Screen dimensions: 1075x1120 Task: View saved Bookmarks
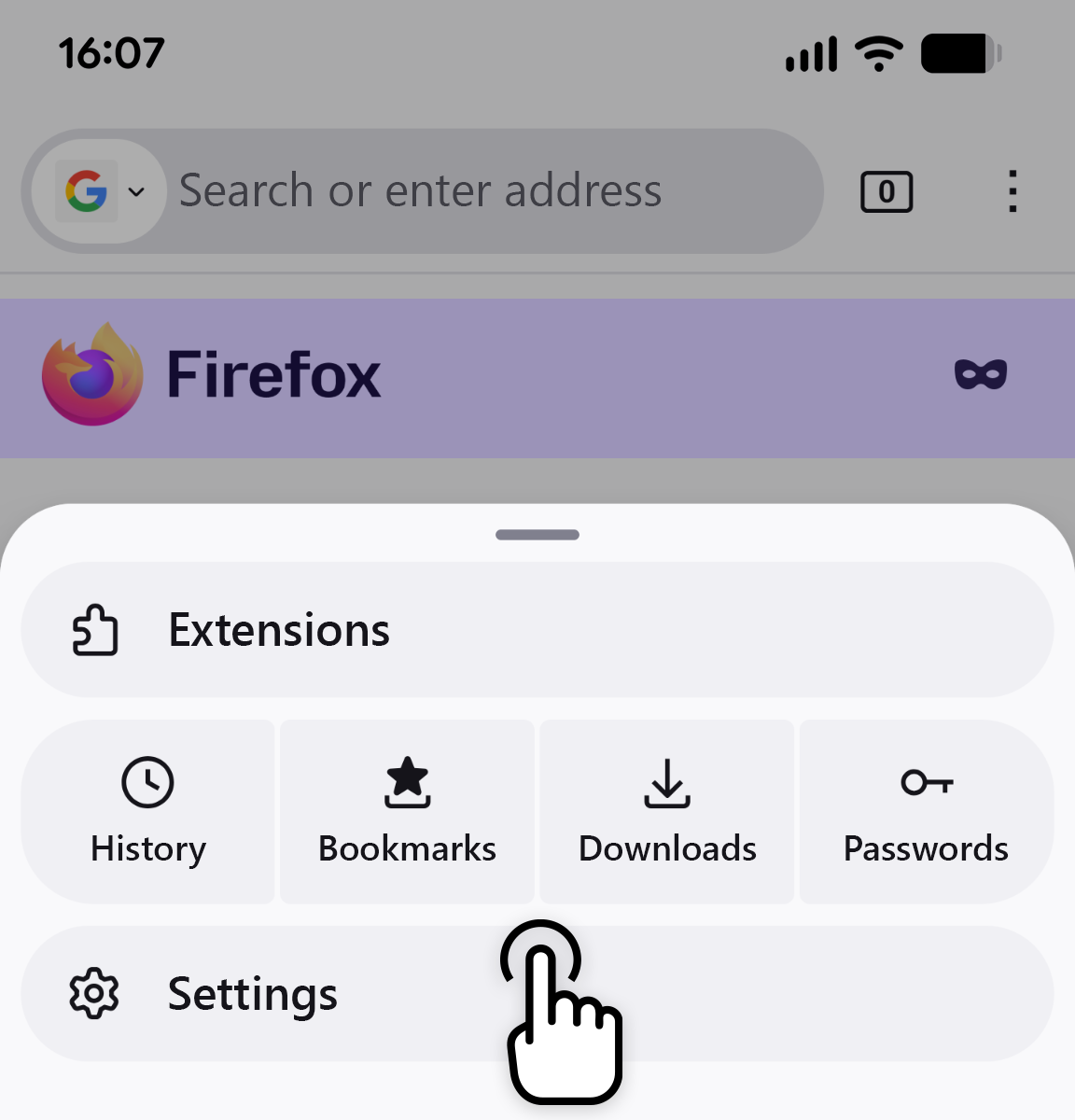407,811
